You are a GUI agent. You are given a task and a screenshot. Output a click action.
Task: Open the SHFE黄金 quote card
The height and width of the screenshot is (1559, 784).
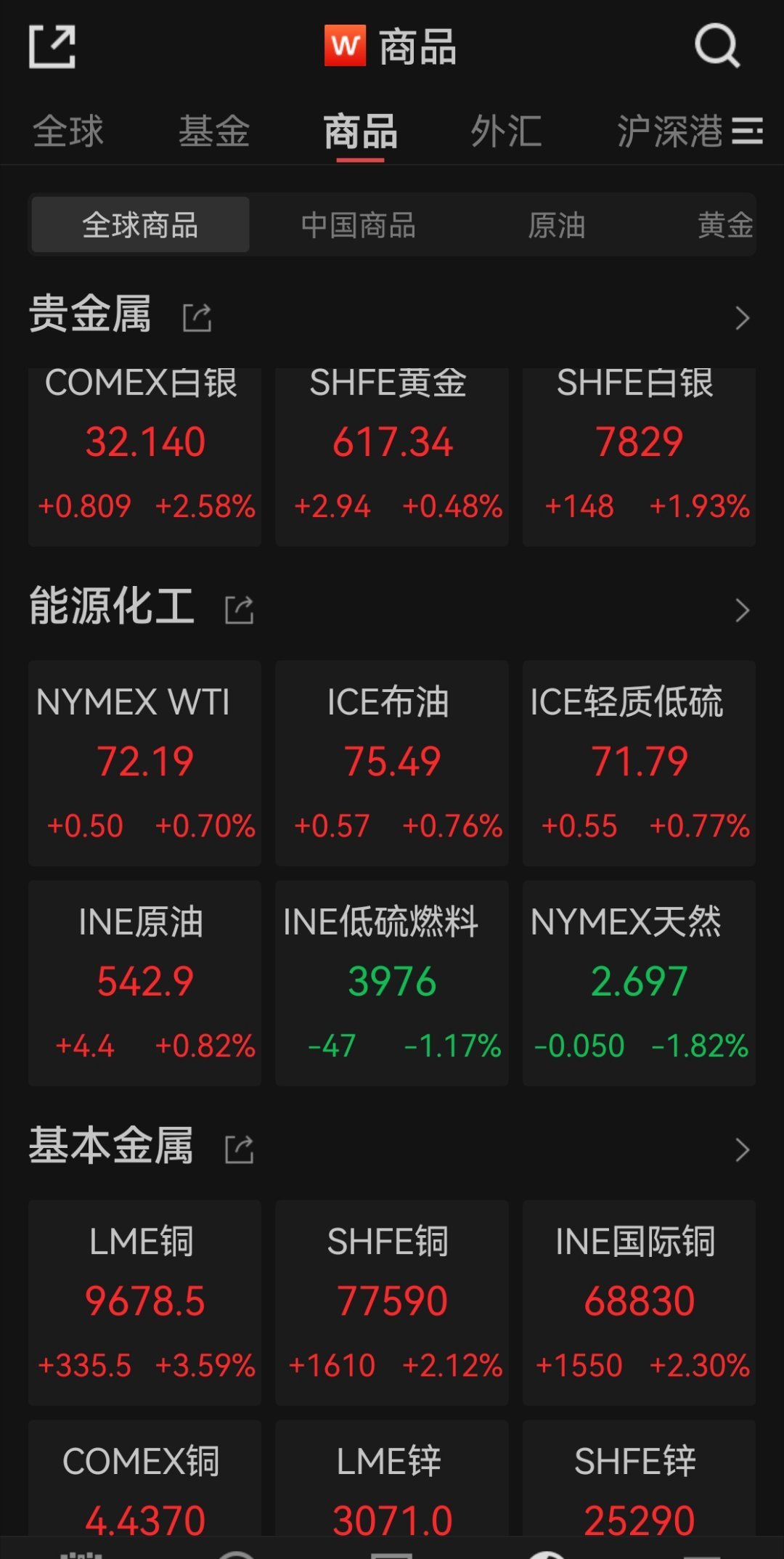coord(392,457)
